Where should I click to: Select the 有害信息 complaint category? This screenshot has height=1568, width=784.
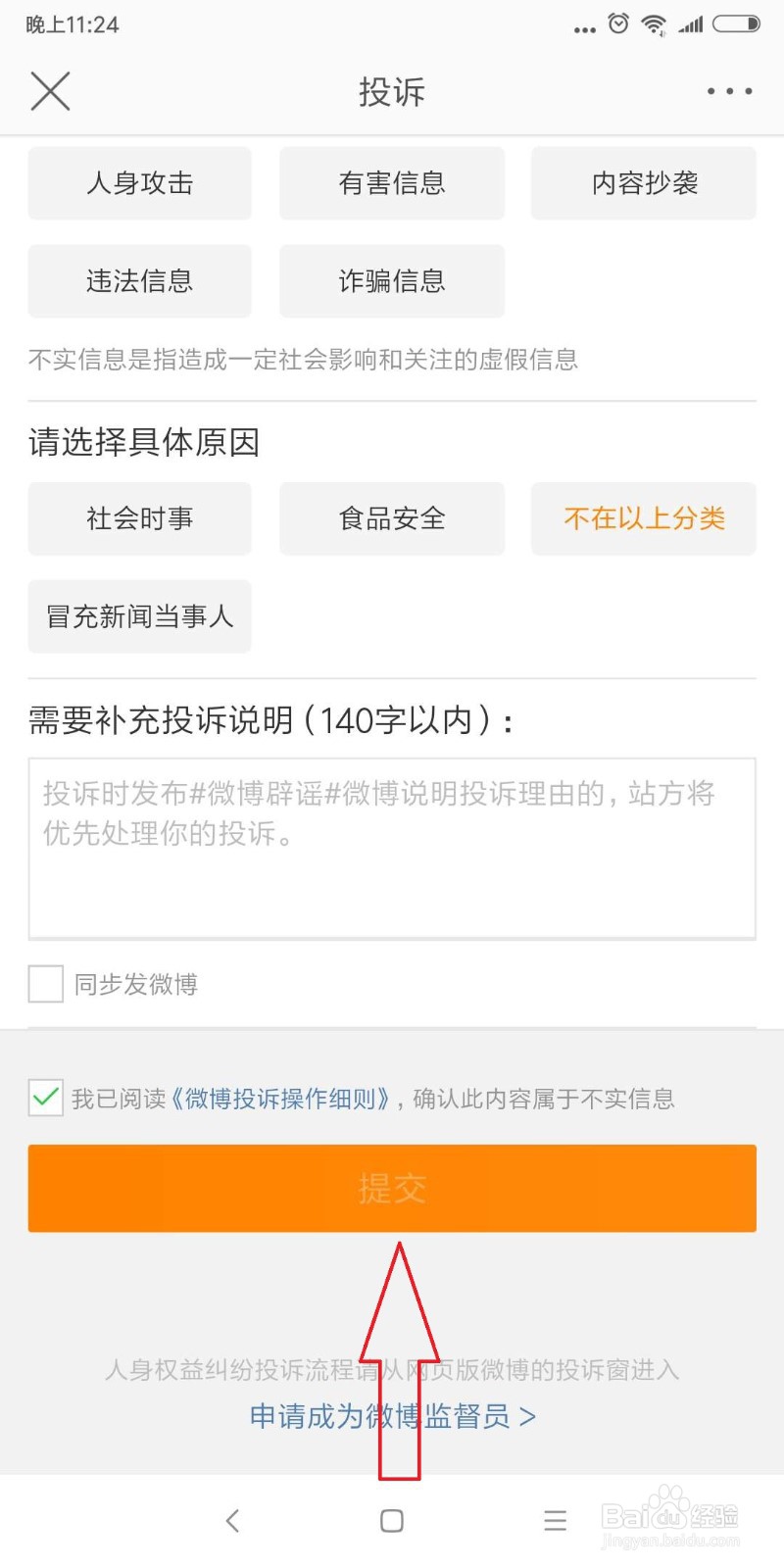(391, 183)
